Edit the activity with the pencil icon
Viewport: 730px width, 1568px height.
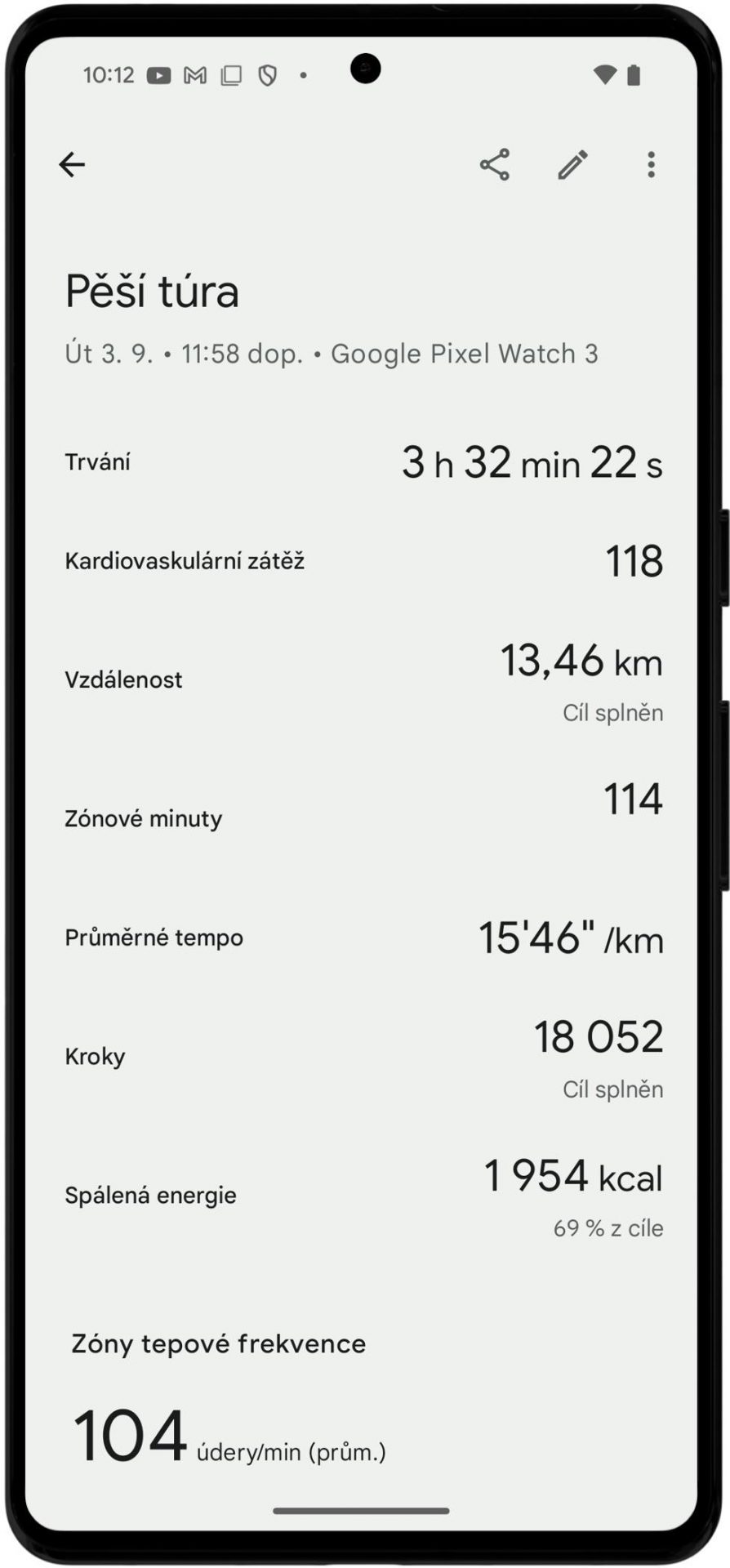pyautogui.click(x=572, y=165)
